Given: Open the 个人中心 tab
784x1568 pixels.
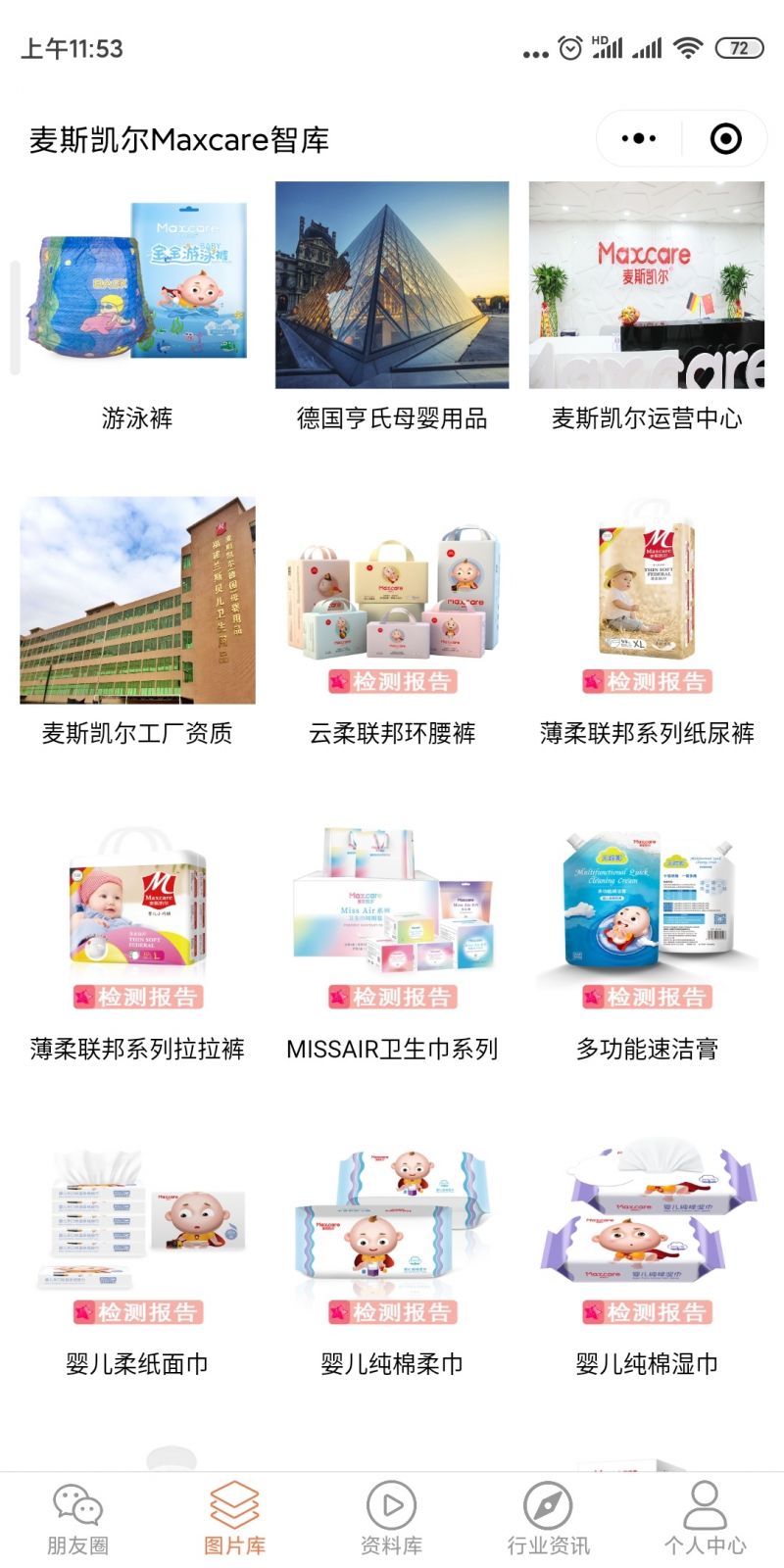Looking at the screenshot, I should [706, 1519].
